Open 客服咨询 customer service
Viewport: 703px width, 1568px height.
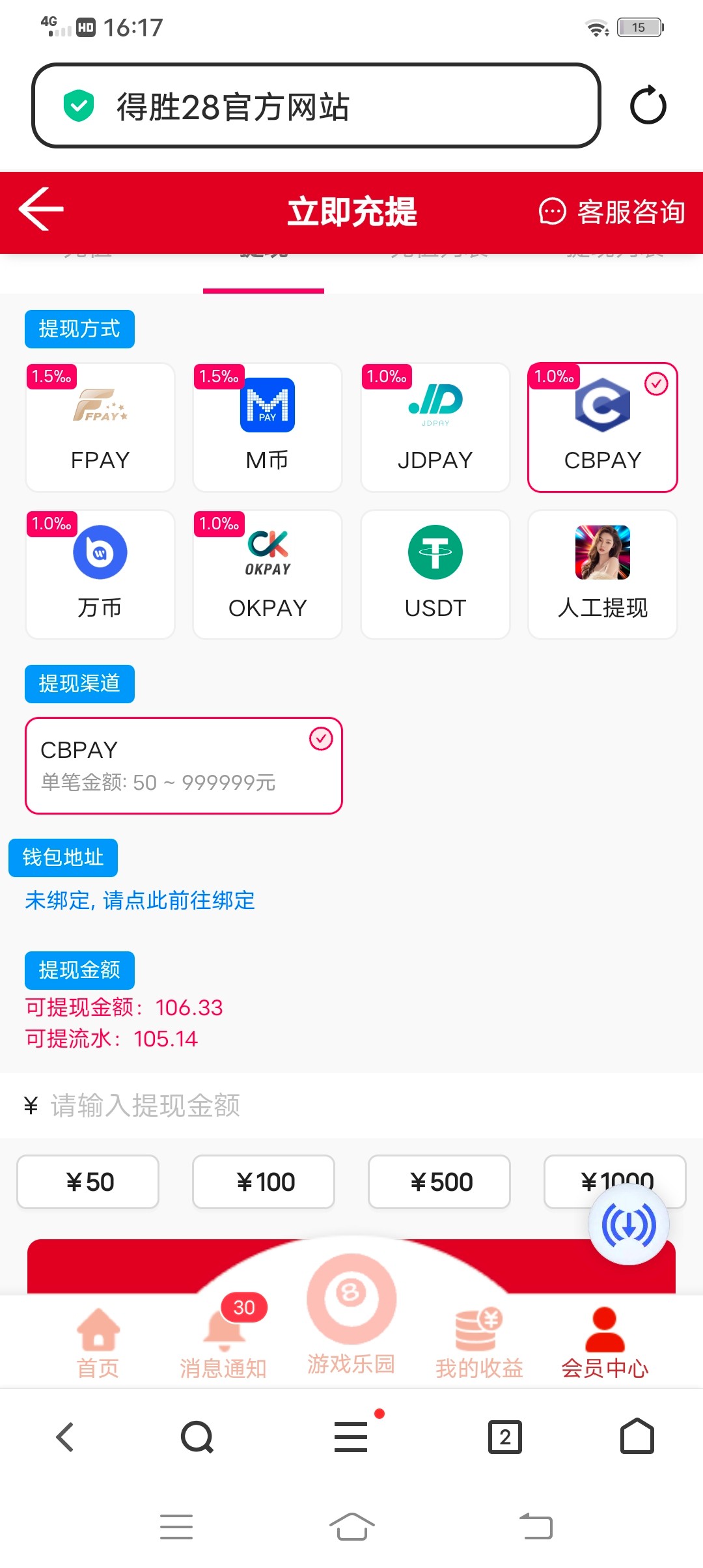[x=612, y=212]
